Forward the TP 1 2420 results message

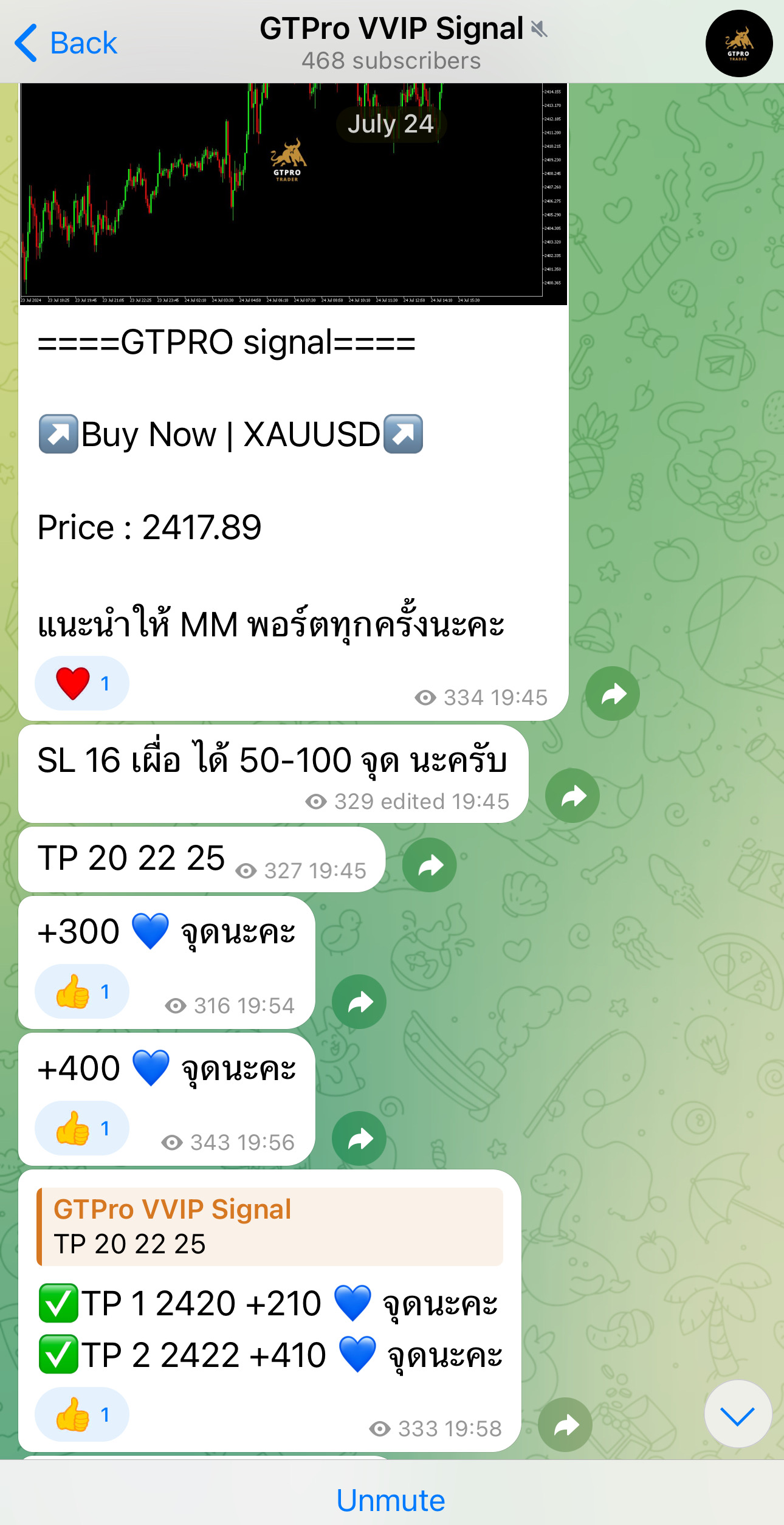[x=565, y=1425]
